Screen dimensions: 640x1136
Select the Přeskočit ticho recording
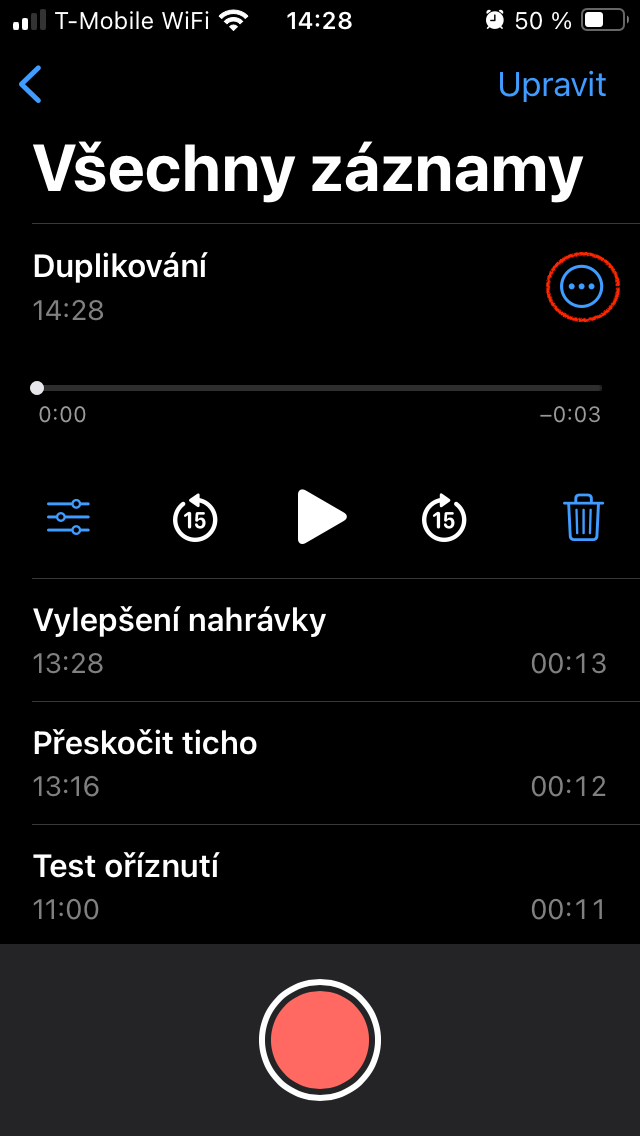click(x=319, y=763)
